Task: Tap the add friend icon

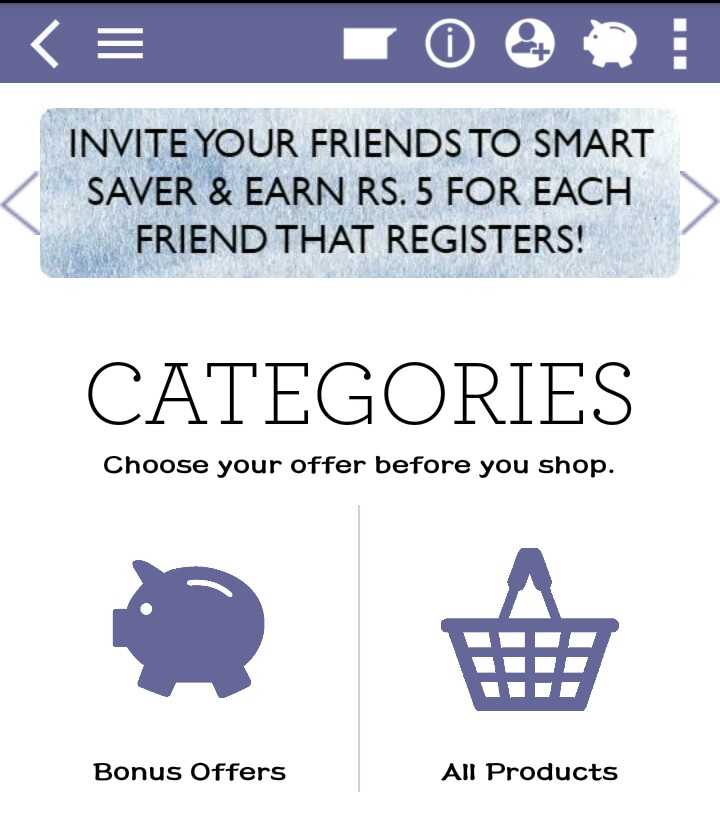Action: tap(529, 44)
